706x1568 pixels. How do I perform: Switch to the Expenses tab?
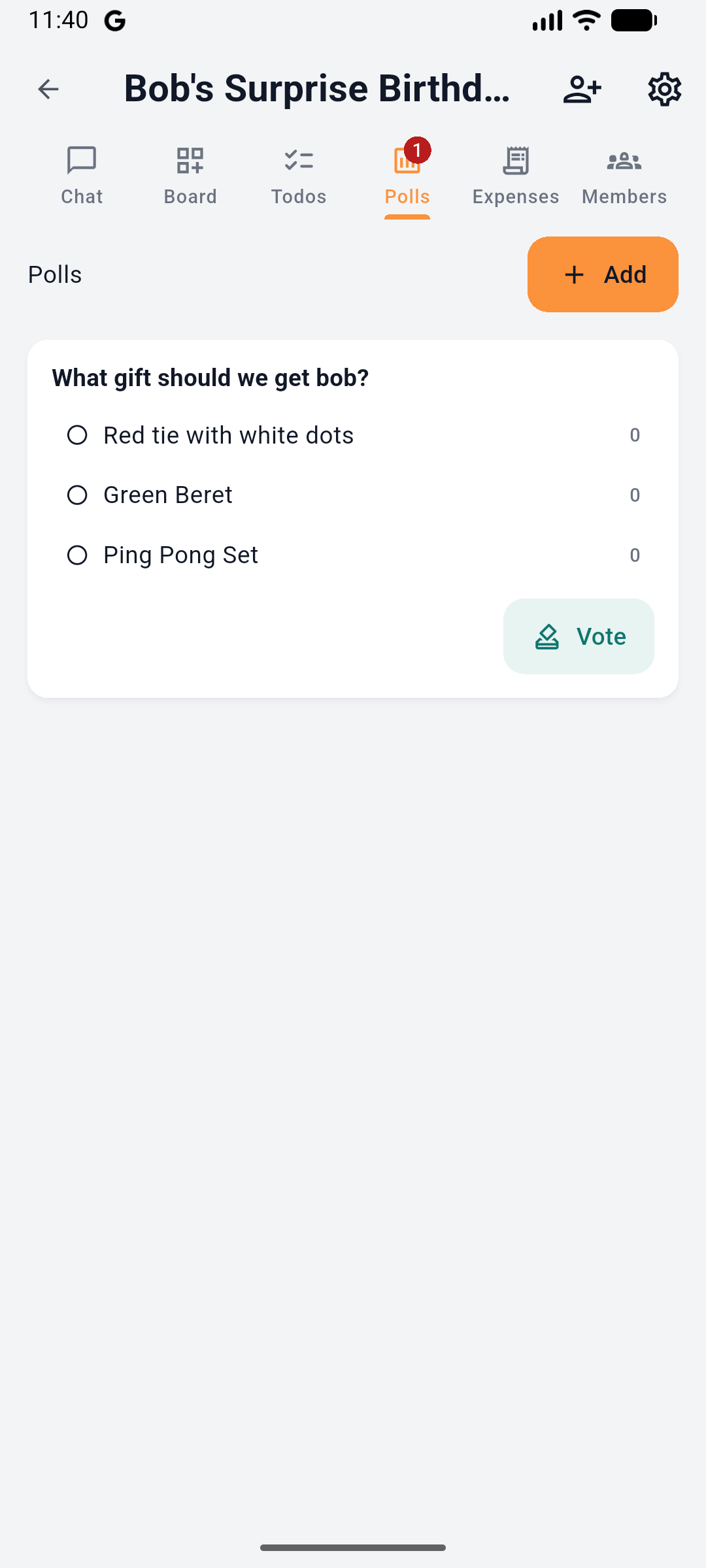click(515, 176)
